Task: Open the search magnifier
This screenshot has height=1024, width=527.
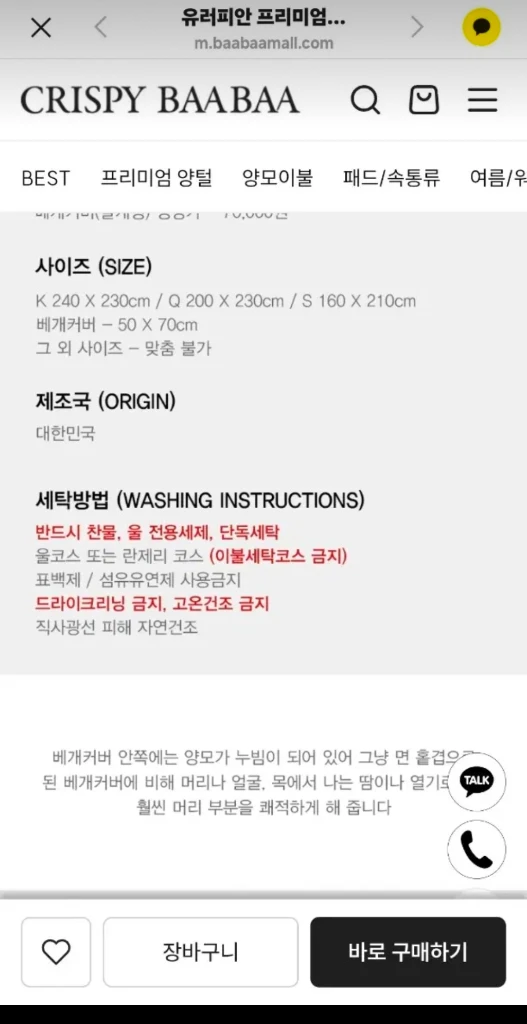Action: (365, 101)
